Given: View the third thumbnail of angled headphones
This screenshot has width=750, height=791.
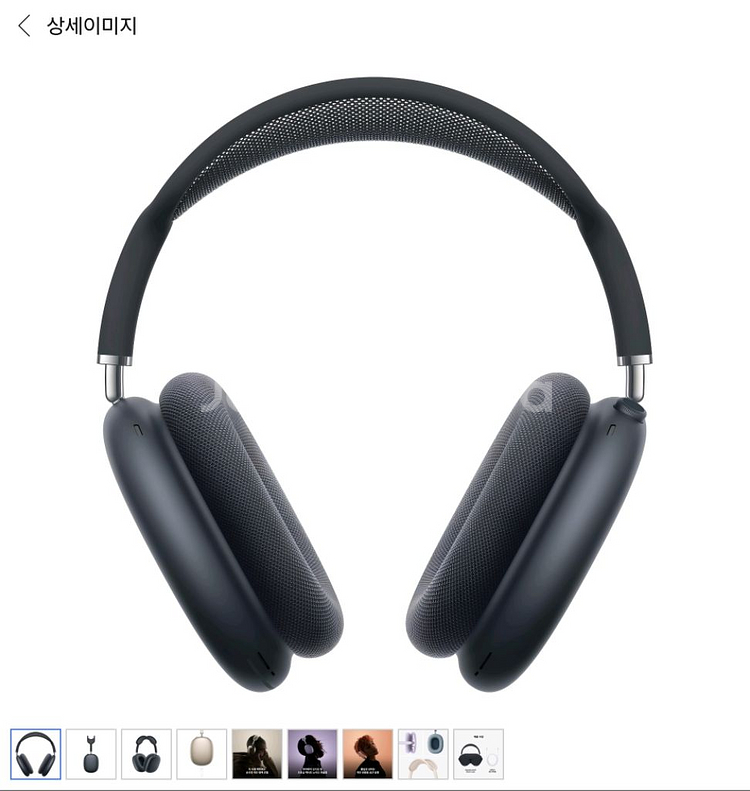Looking at the screenshot, I should (146, 754).
